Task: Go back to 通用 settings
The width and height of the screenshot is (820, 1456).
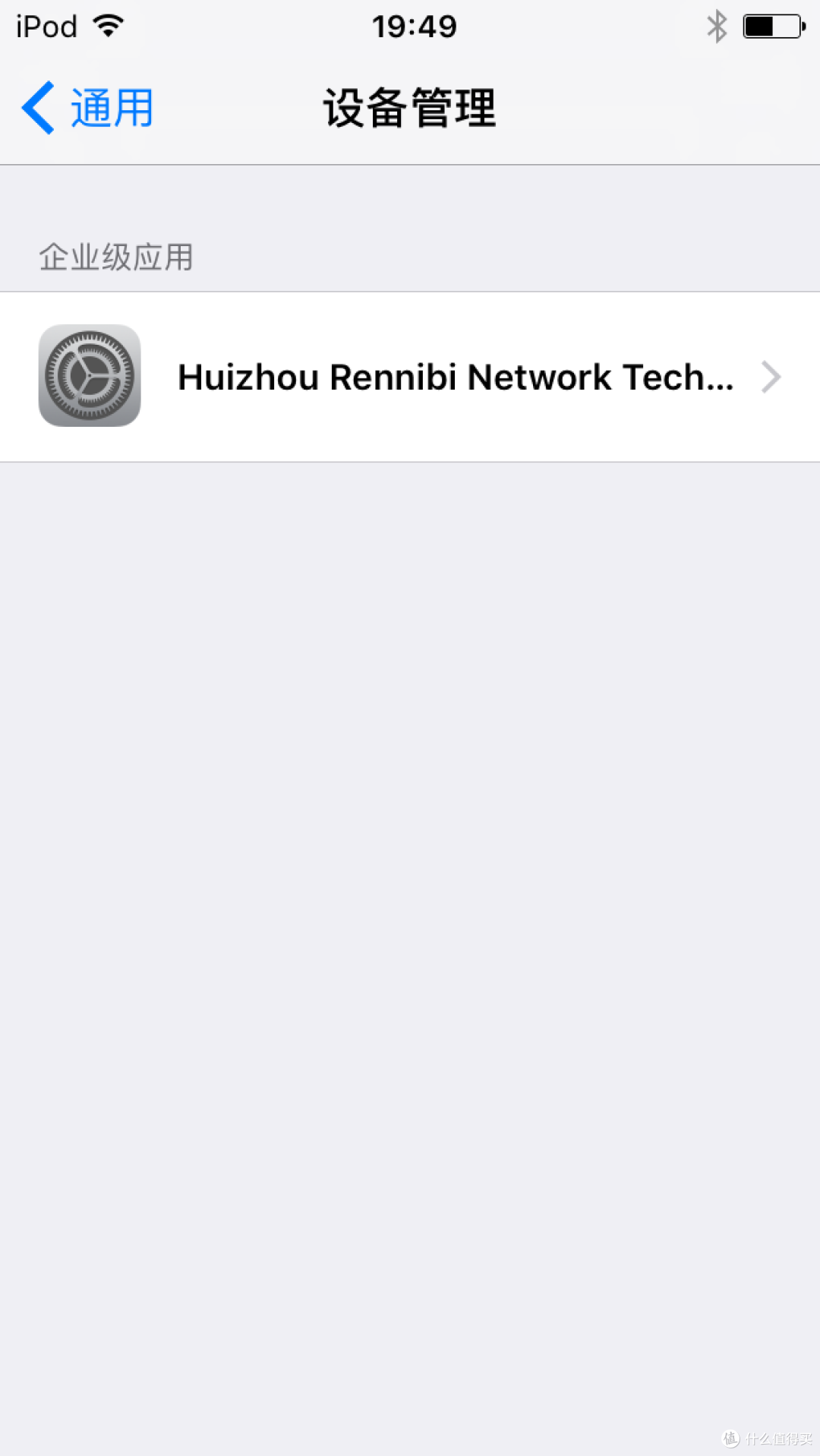Action: tap(88, 108)
